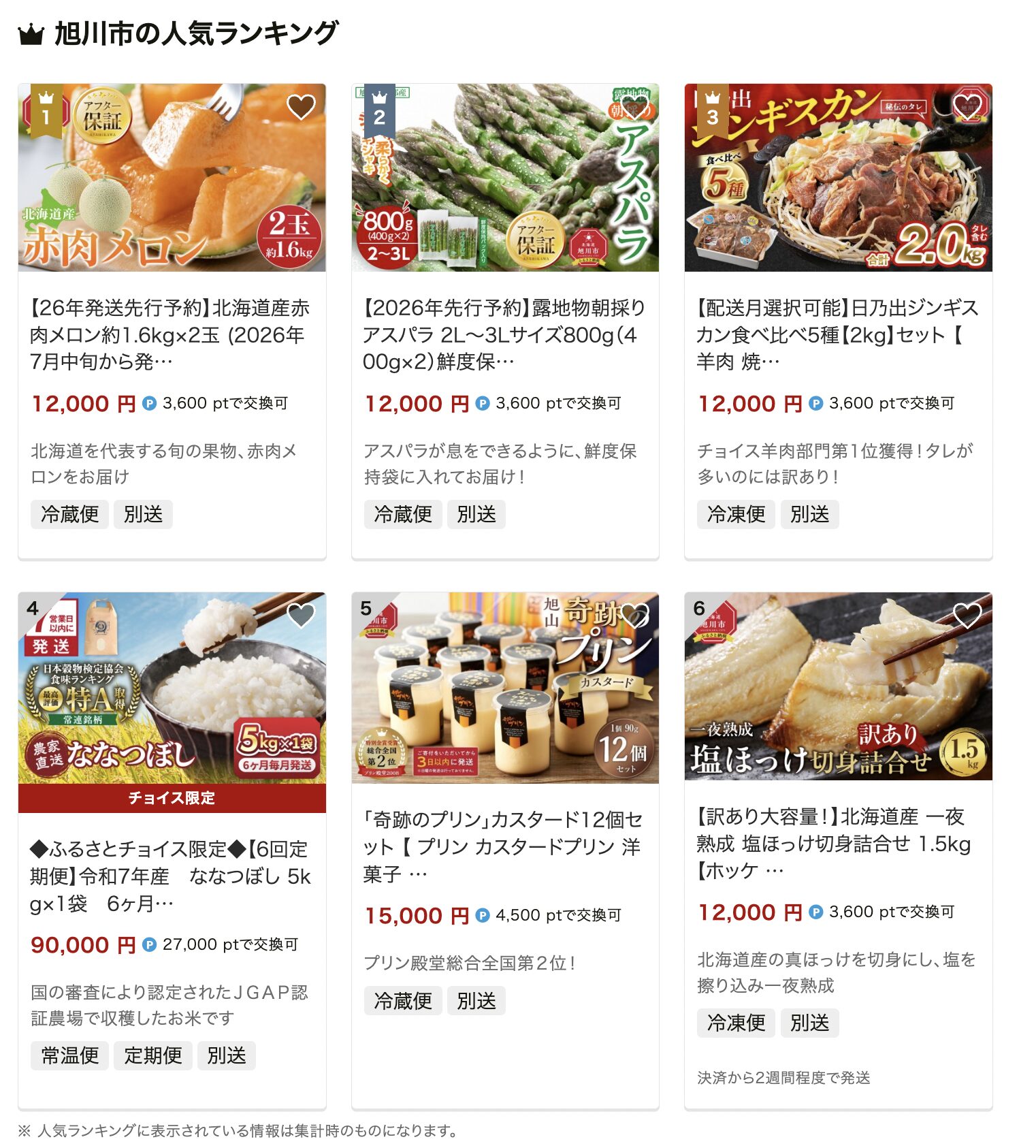This screenshot has width=1036, height=1148.
Task: Like the 塩ほっけ切身詰合せ product
Action: (x=967, y=616)
